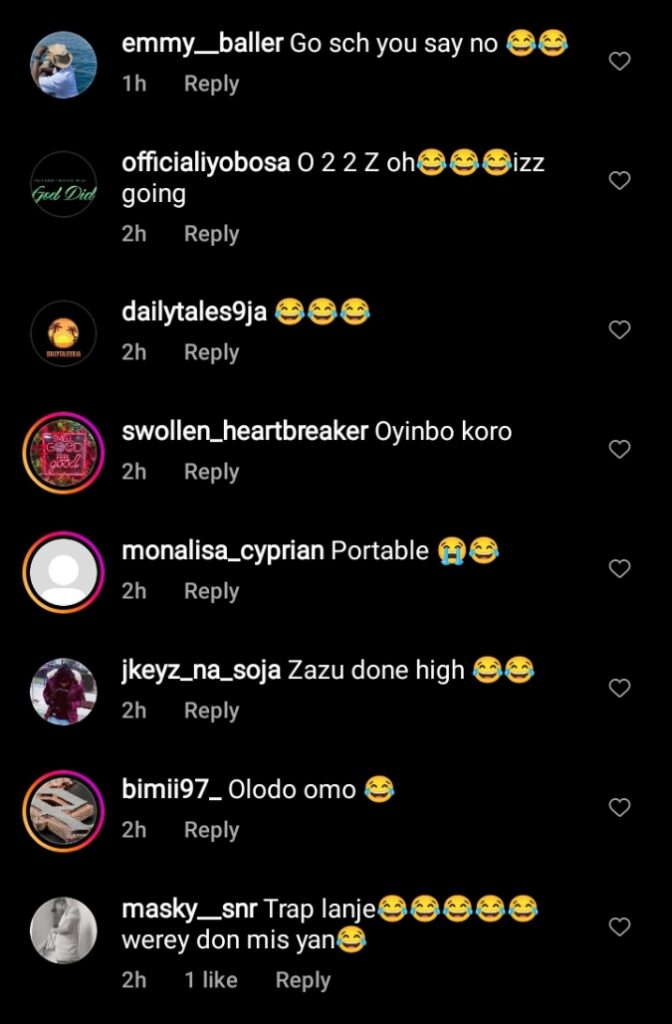View bimii97_'s story from avatar
Viewport: 672px width, 1024px height.
64,810
